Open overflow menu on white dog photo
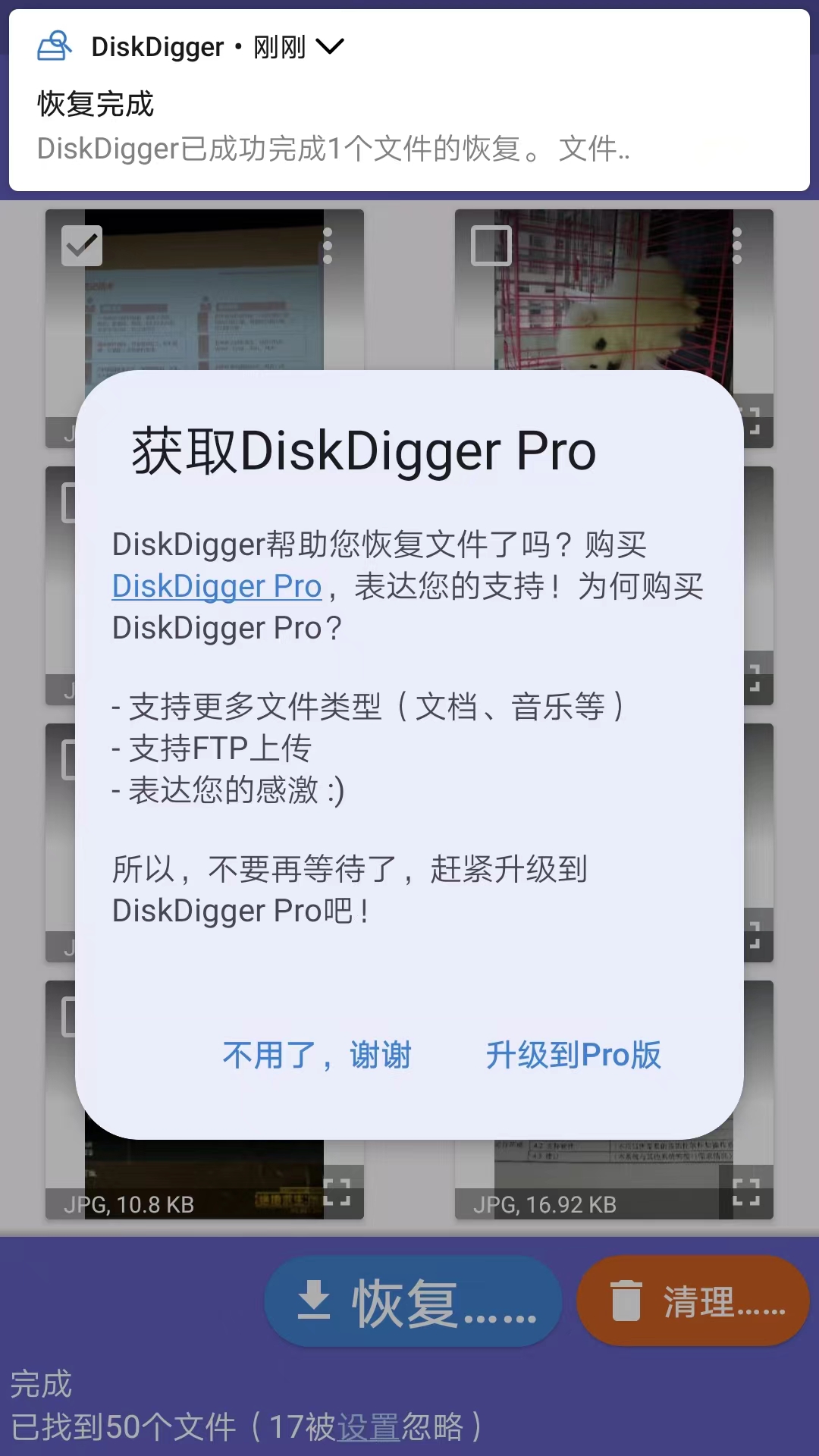The width and height of the screenshot is (819, 1456). point(736,246)
